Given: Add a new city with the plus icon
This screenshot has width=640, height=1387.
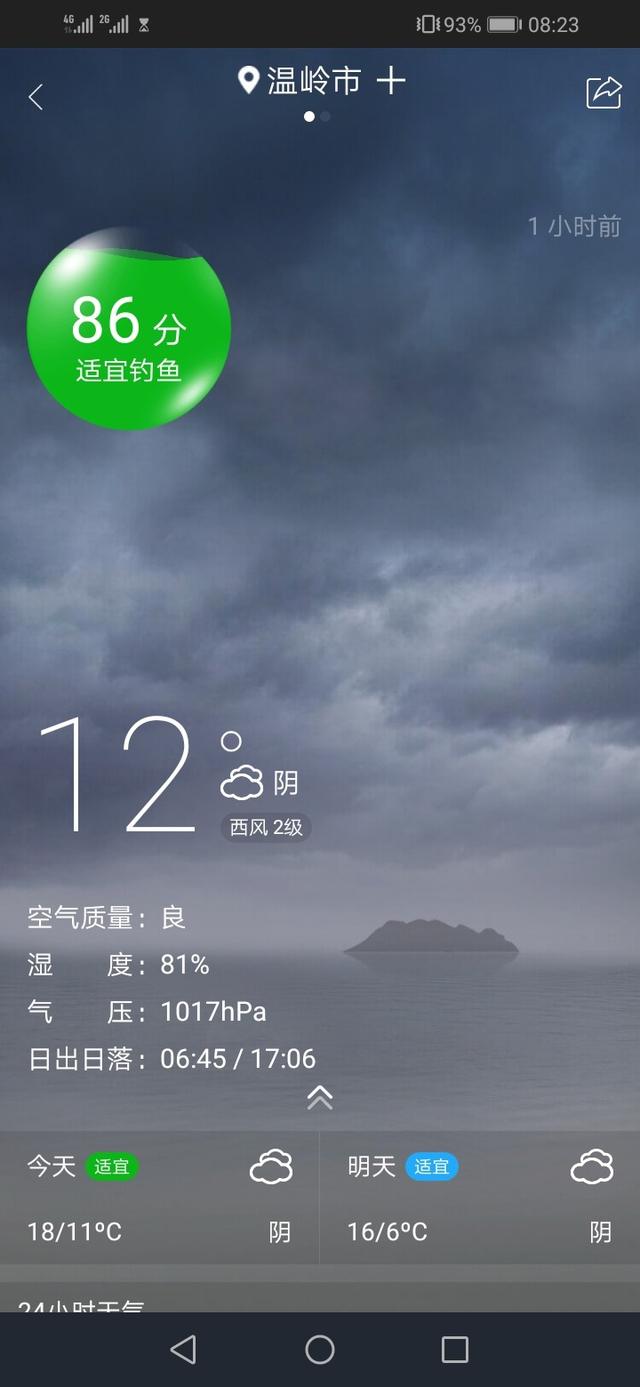Looking at the screenshot, I should [x=391, y=80].
